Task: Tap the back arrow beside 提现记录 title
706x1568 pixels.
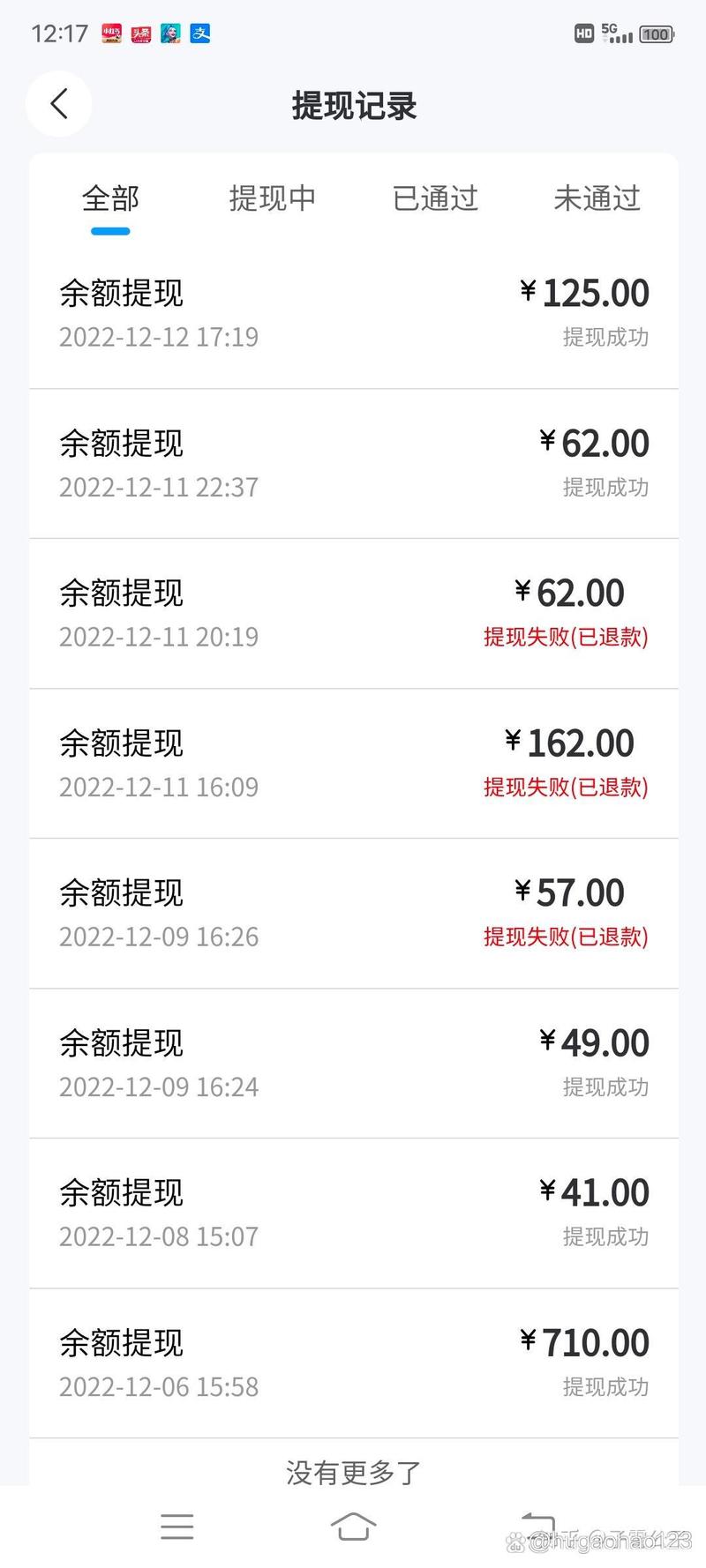Action: (x=58, y=104)
